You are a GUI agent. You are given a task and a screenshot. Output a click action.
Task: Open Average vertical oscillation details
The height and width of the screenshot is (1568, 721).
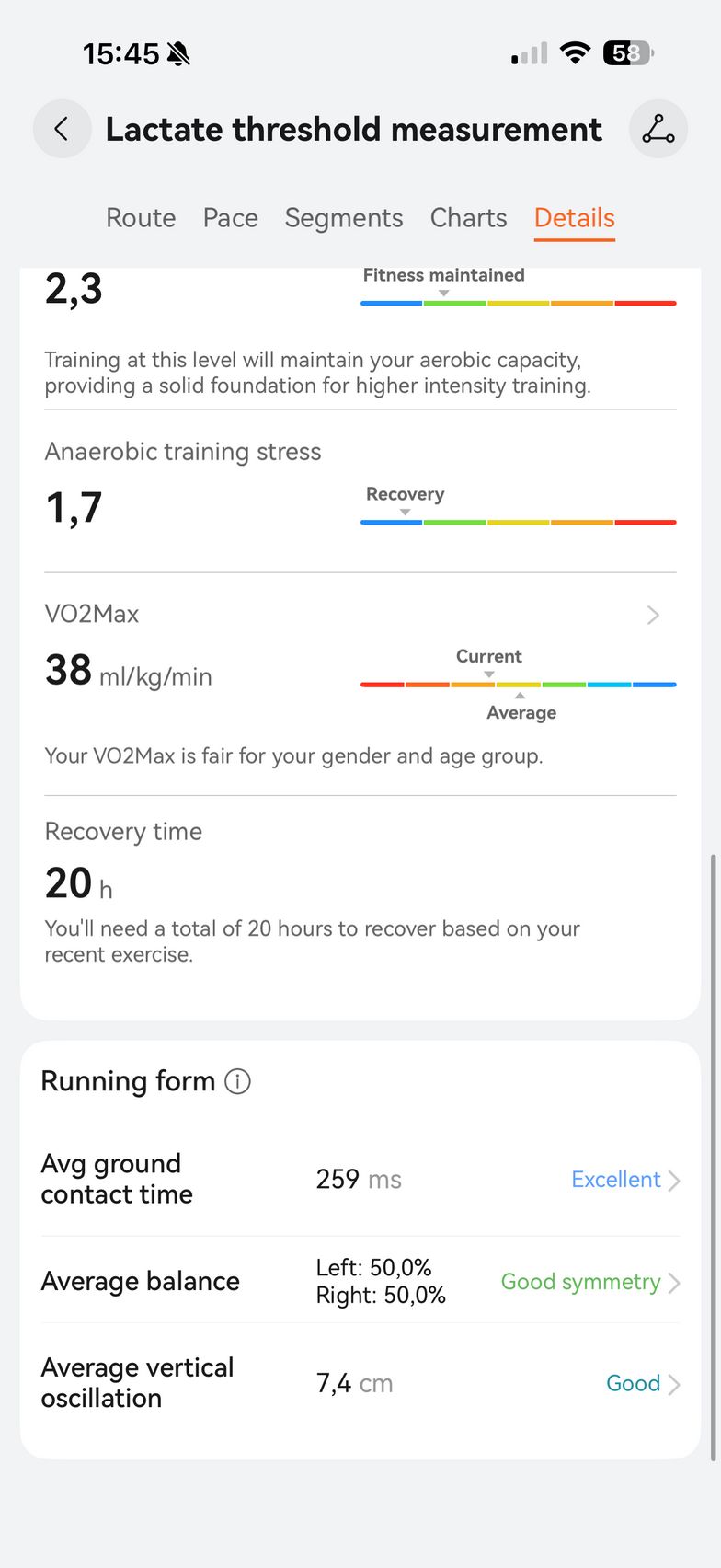(x=643, y=1383)
